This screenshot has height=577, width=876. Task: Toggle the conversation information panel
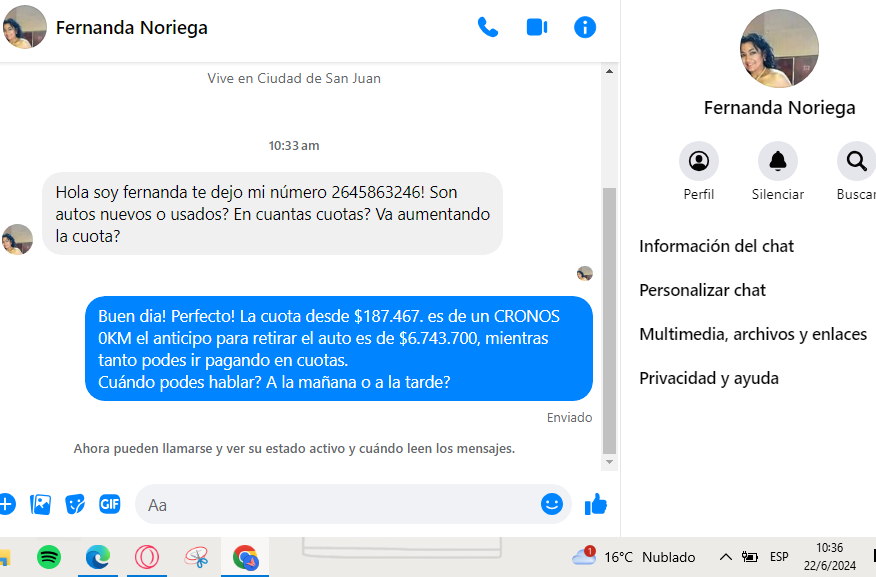pyautogui.click(x=585, y=27)
